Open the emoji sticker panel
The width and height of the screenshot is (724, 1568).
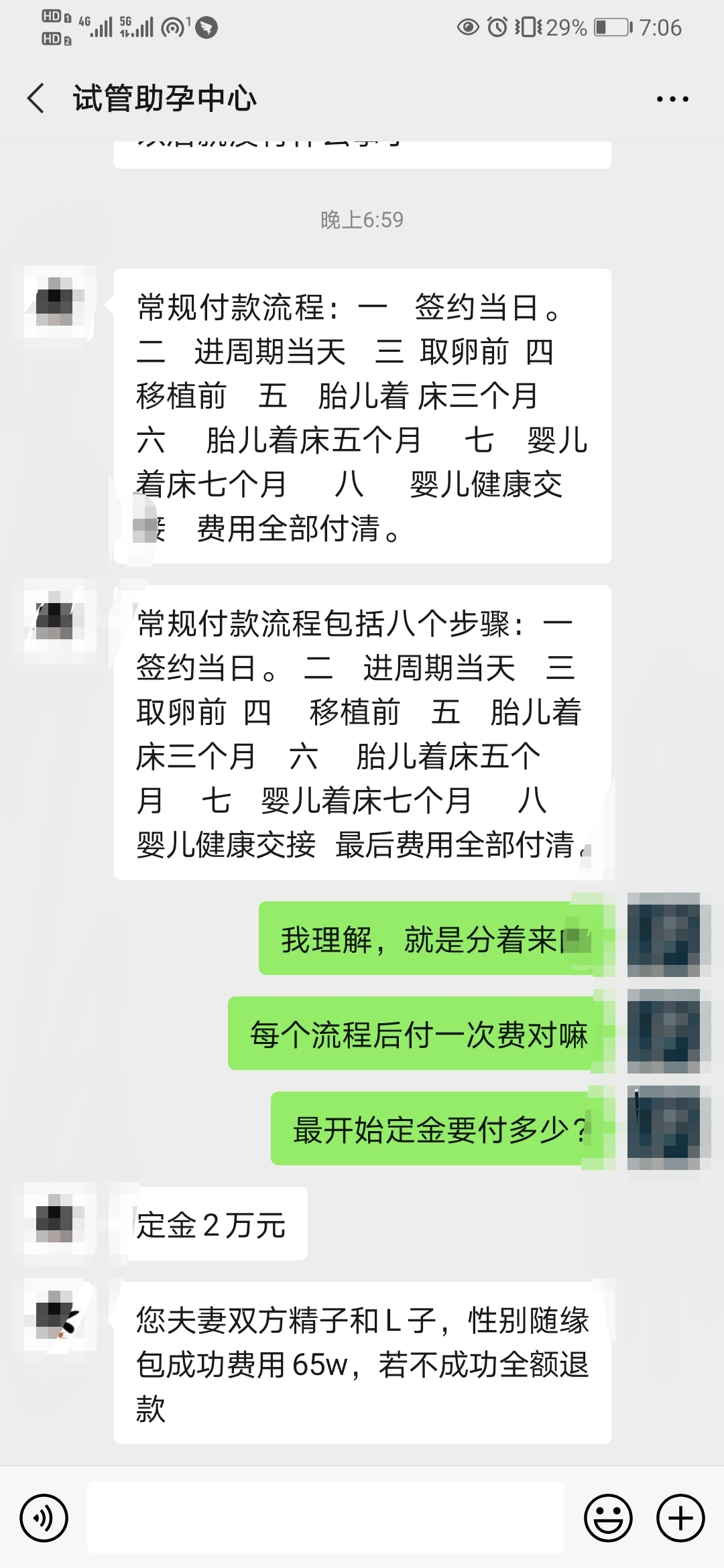(608, 1518)
